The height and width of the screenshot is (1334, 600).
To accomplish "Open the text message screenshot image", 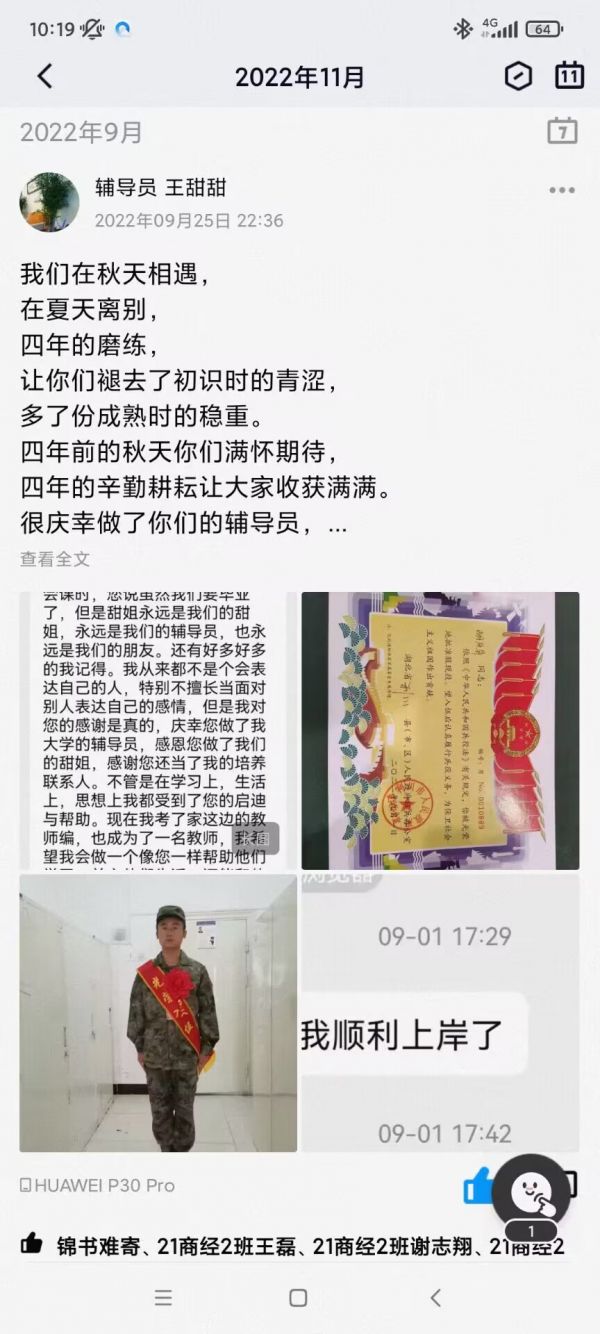I will pyautogui.click(x=157, y=730).
